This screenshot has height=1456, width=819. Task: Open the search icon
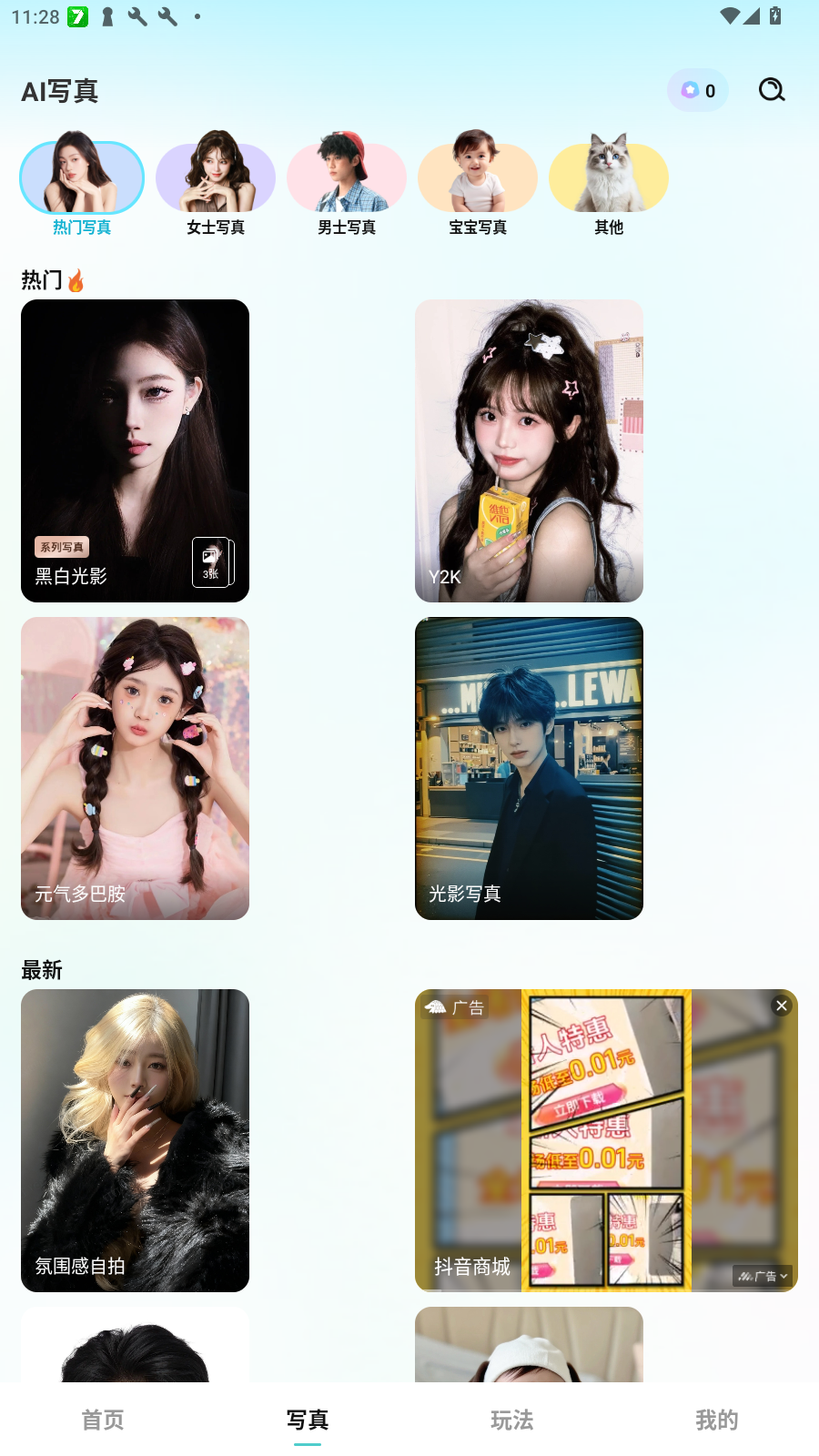pos(772,90)
